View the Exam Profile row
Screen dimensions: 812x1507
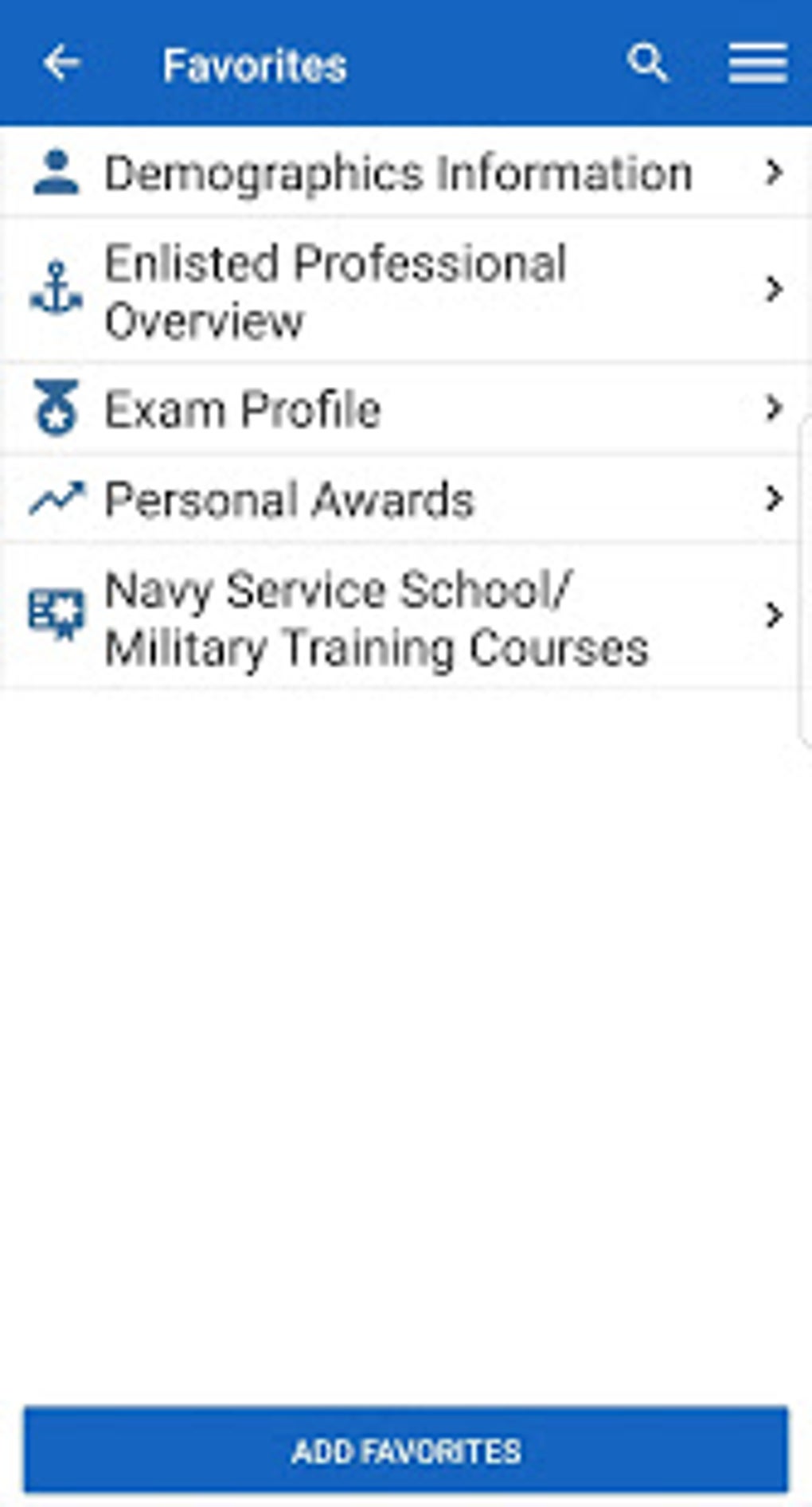(x=406, y=408)
